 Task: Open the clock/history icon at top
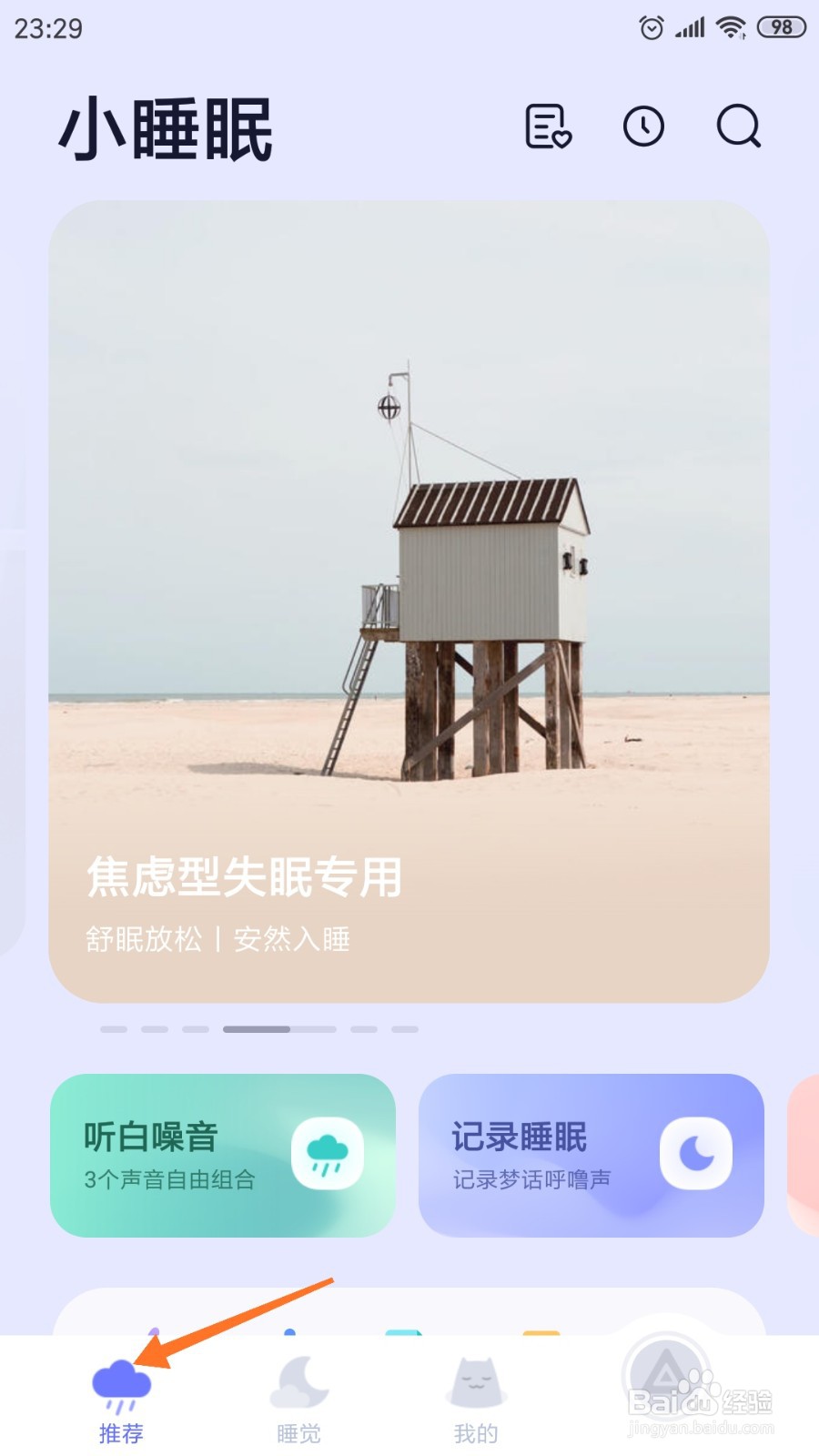(x=643, y=127)
